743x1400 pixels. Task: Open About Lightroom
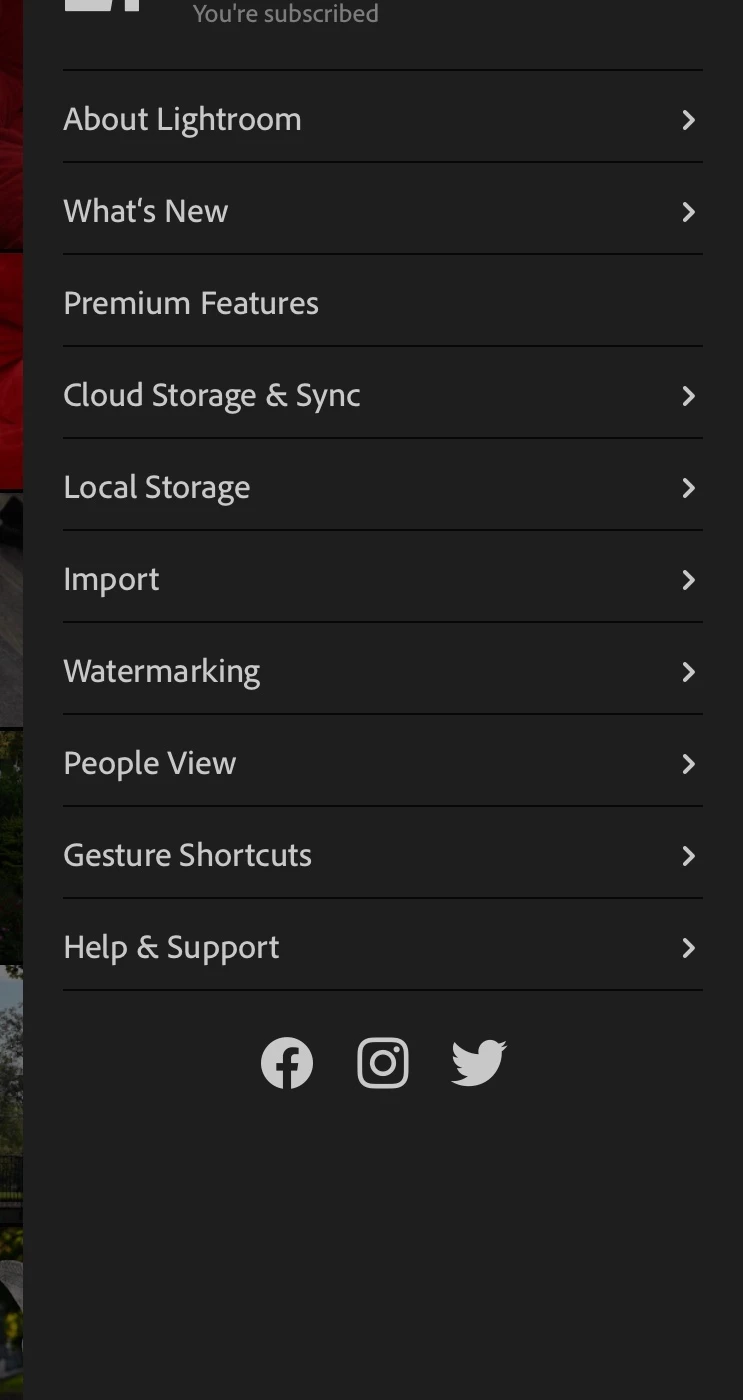tap(382, 119)
